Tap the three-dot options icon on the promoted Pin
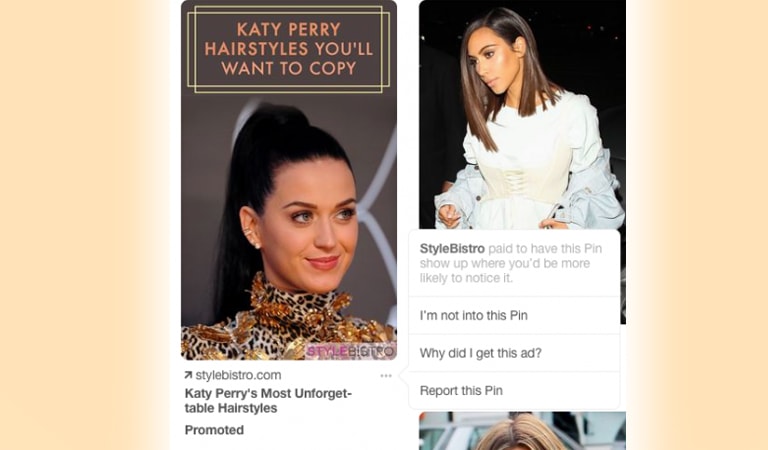This screenshot has width=768, height=450. click(x=386, y=375)
